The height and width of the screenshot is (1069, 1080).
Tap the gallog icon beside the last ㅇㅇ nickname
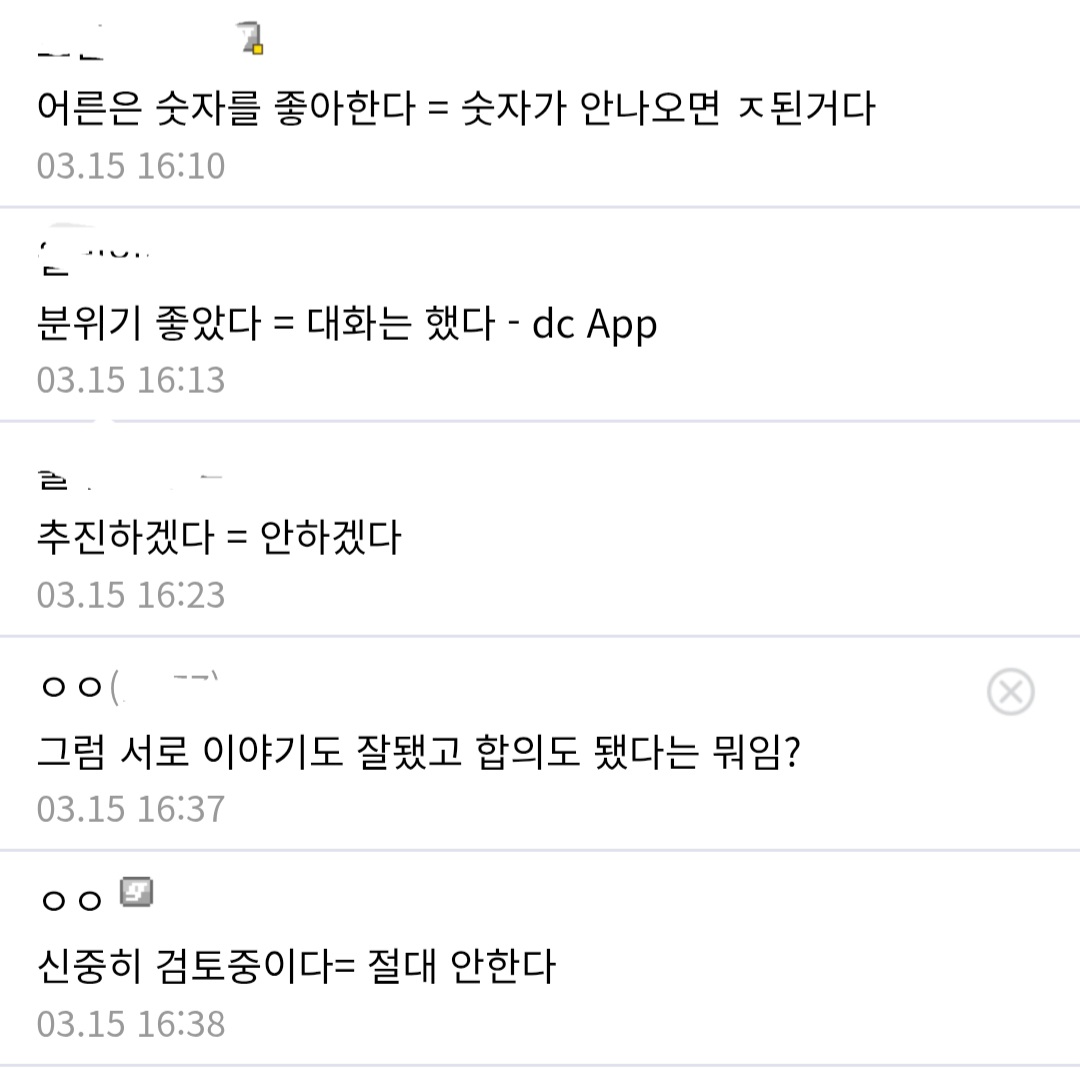(136, 892)
